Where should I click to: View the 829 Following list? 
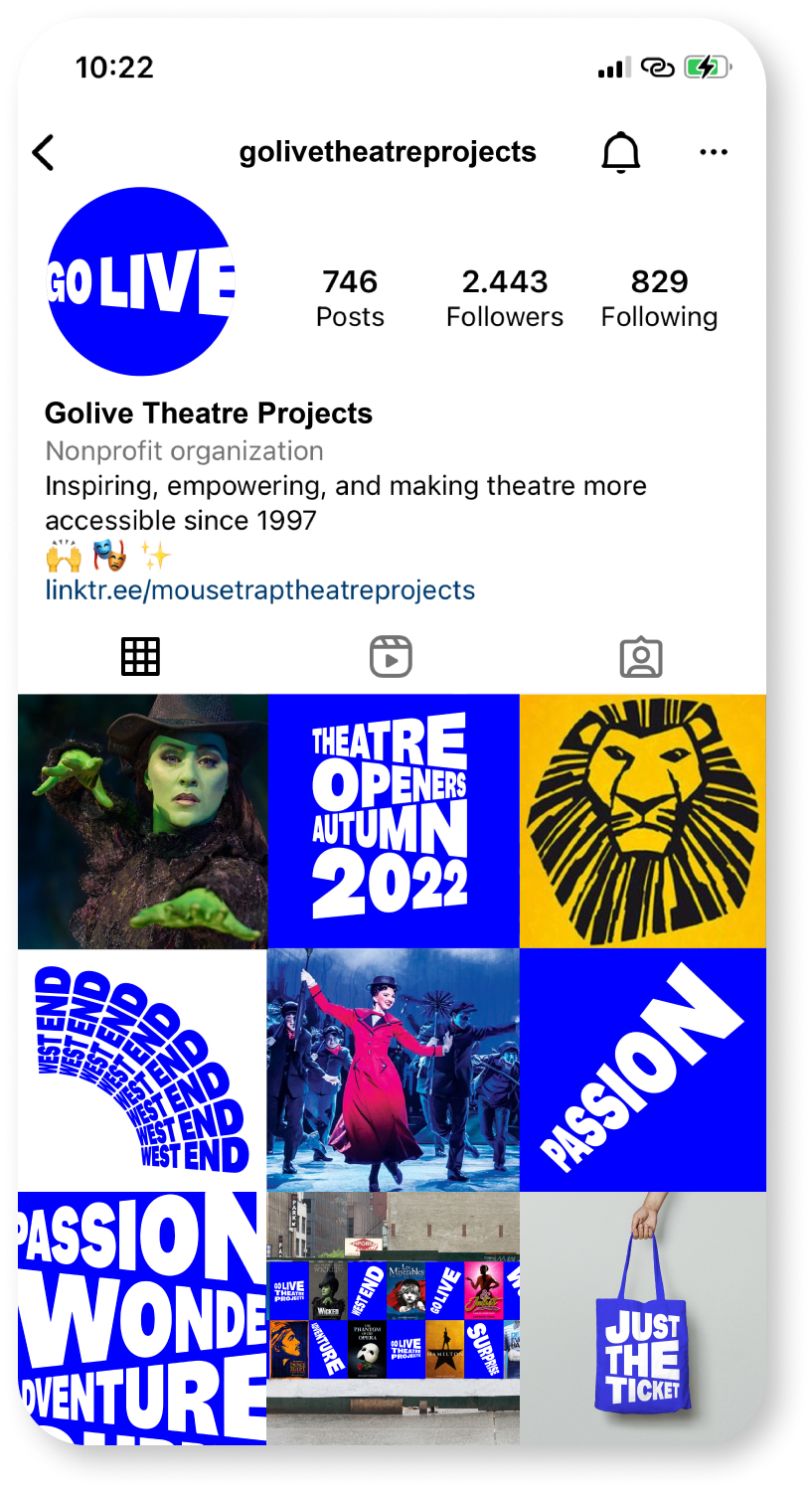pos(659,298)
